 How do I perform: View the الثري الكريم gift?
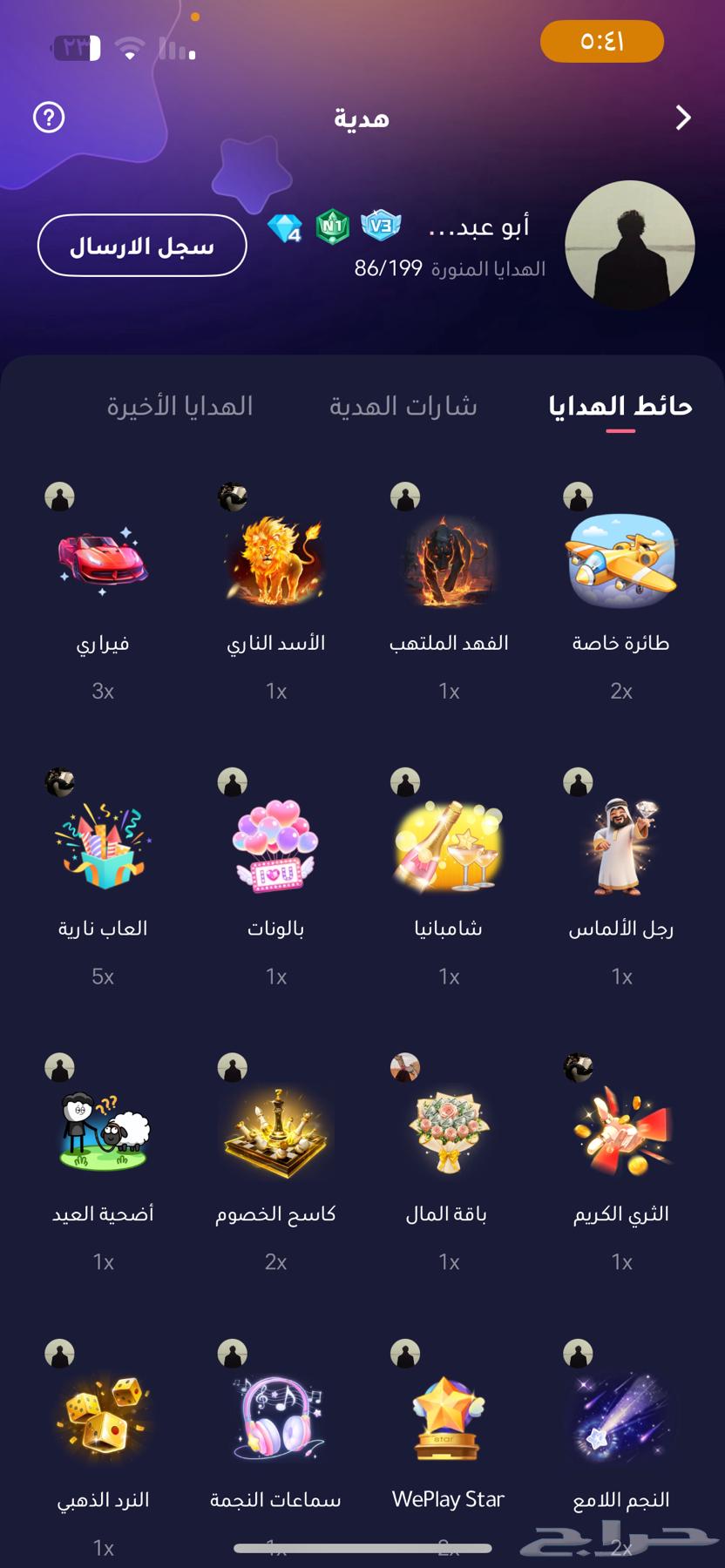tap(621, 1132)
